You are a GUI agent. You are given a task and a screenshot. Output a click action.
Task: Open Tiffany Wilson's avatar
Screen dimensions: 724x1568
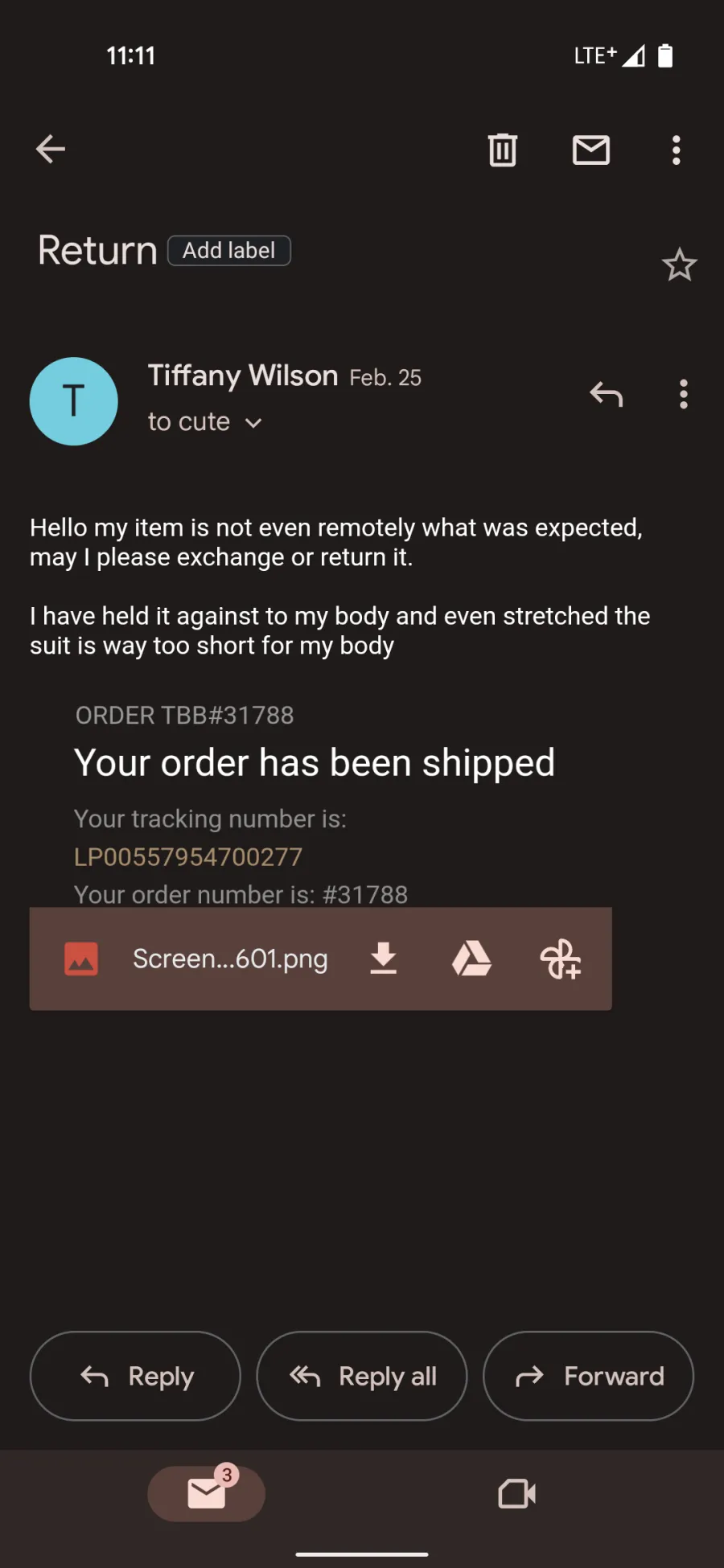click(74, 401)
